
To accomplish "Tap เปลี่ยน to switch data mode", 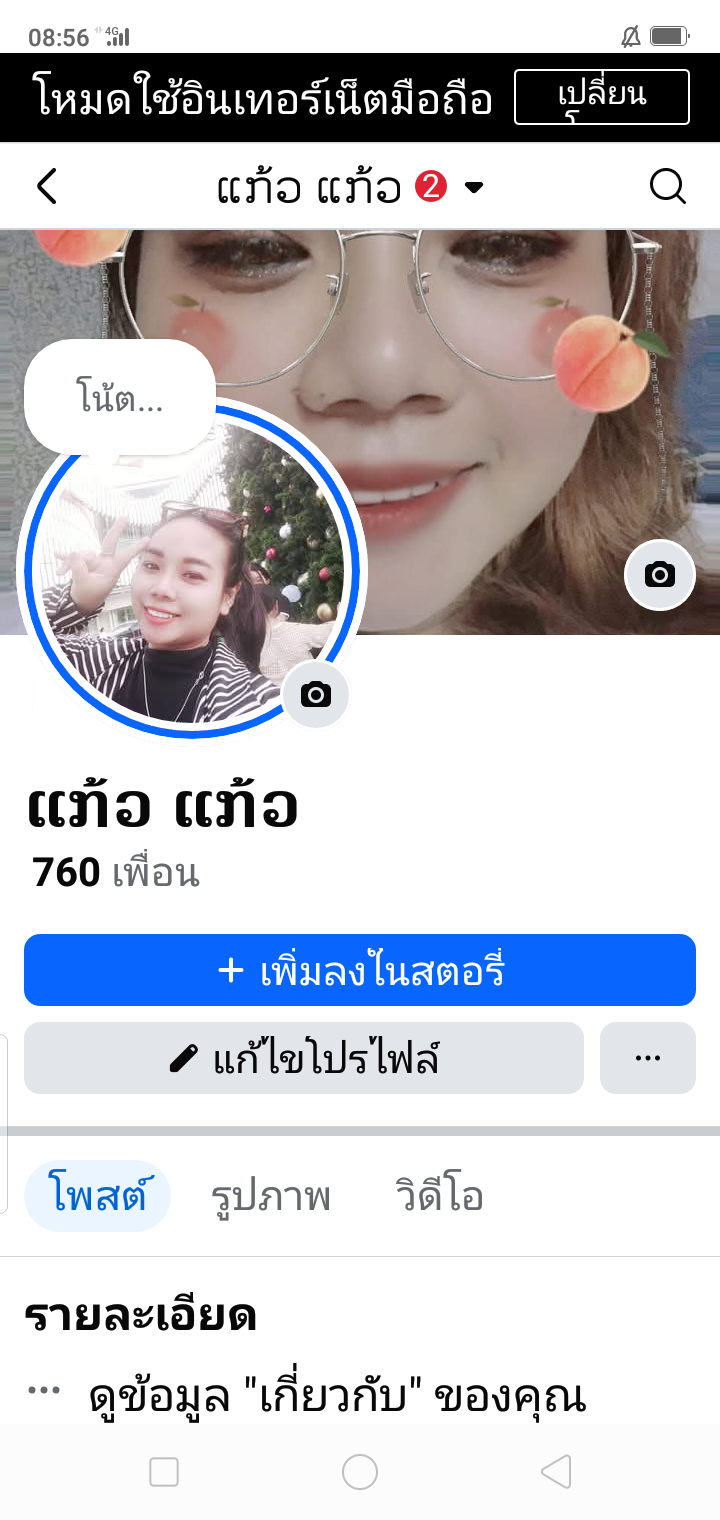I will 601,97.
